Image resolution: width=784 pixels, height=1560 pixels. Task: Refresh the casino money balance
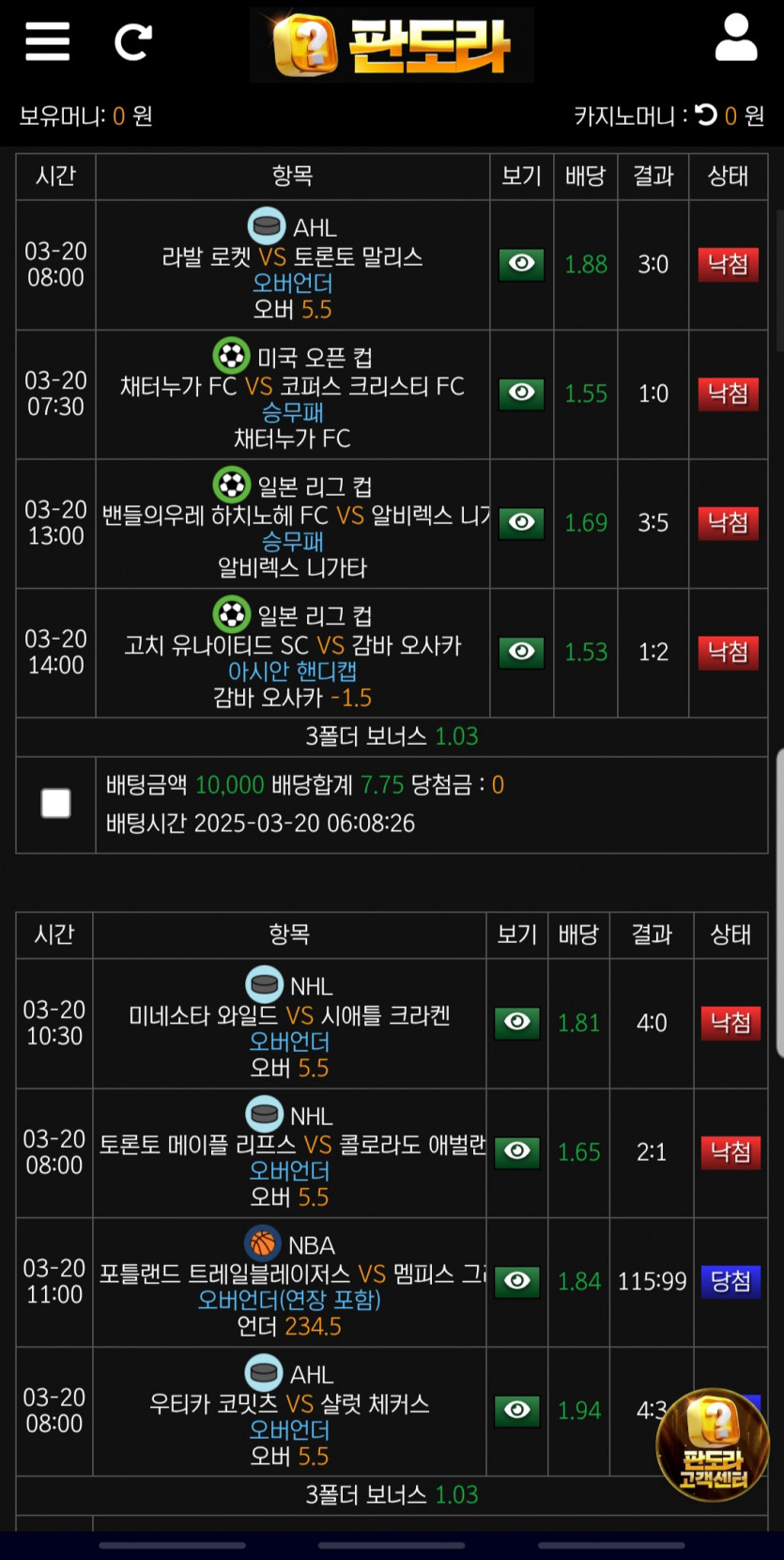click(706, 115)
